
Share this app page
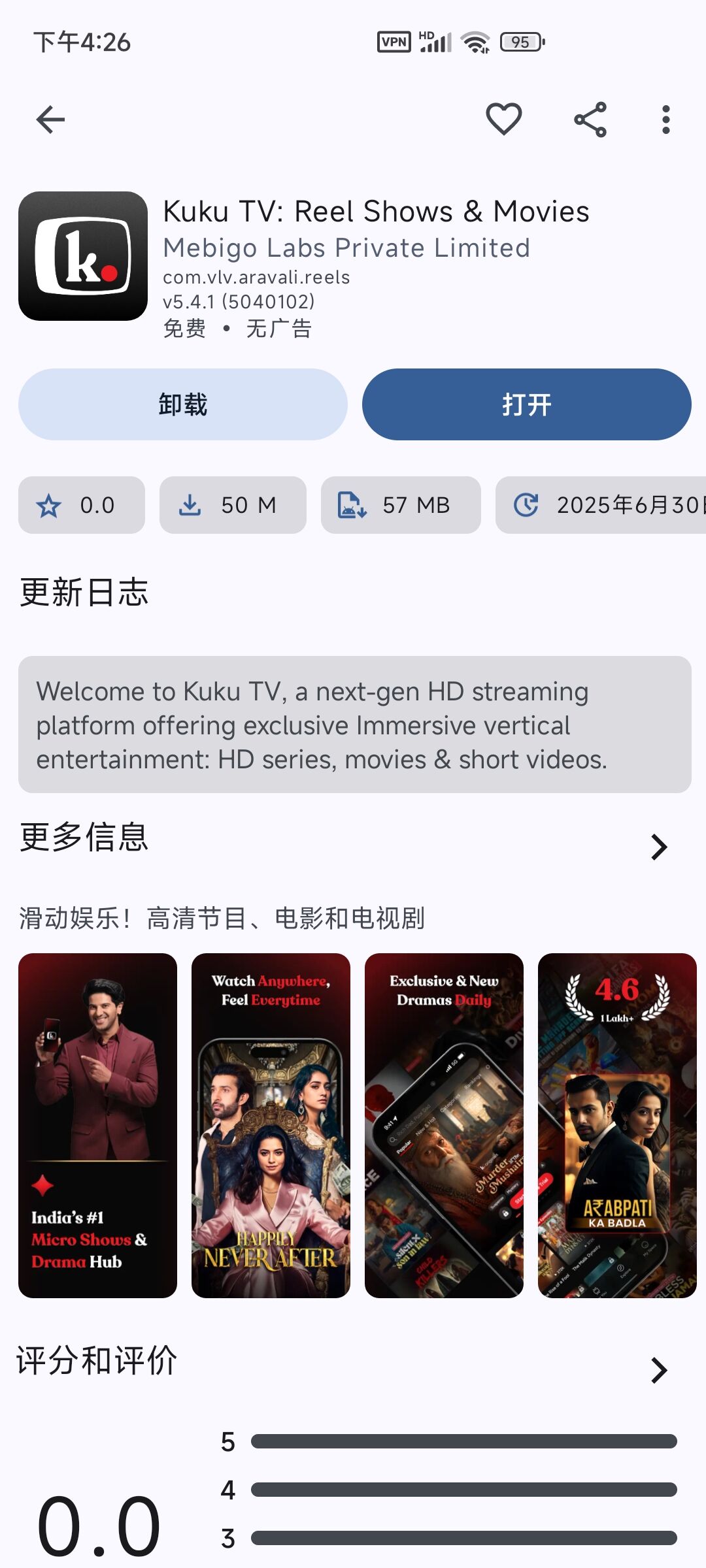[590, 120]
